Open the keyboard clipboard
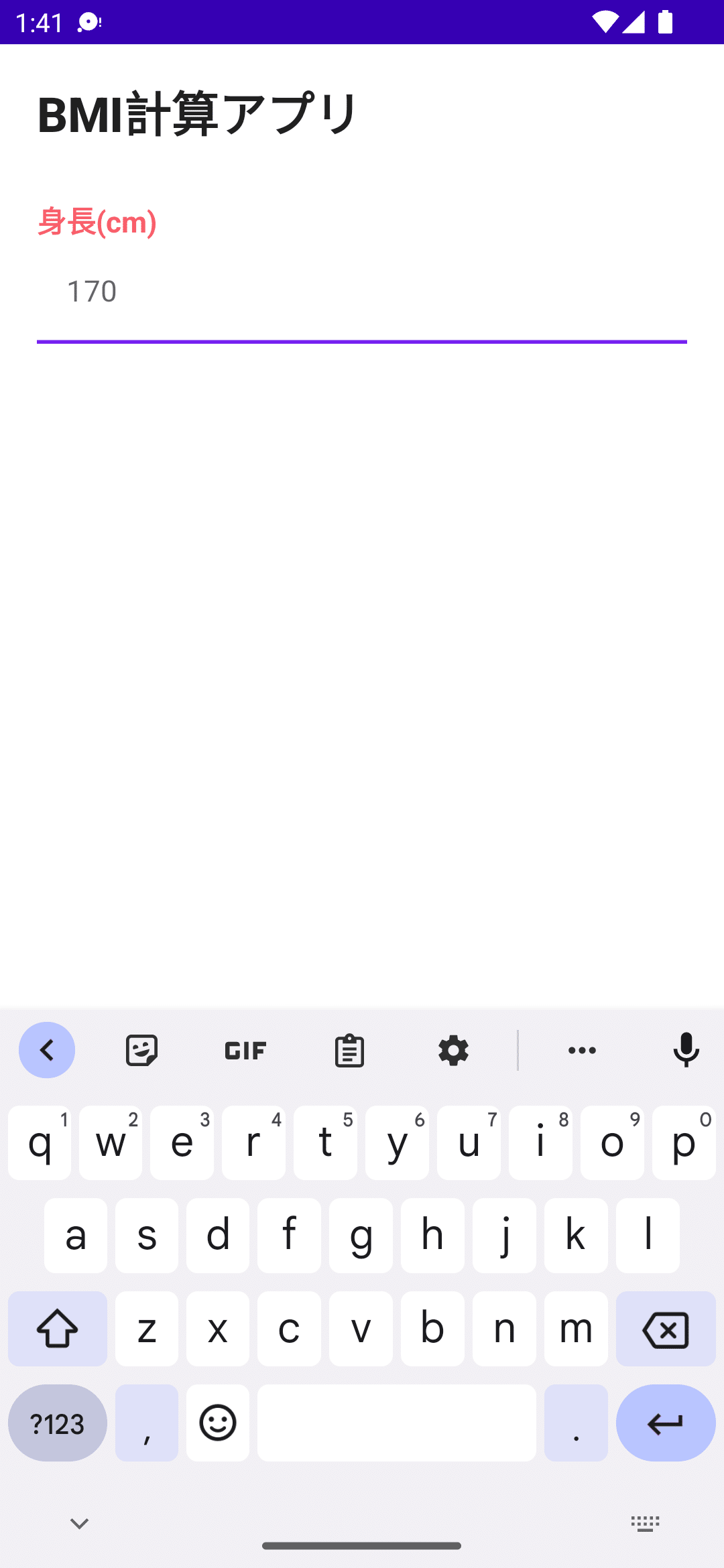Screen dimensions: 724x1568 (x=349, y=1050)
